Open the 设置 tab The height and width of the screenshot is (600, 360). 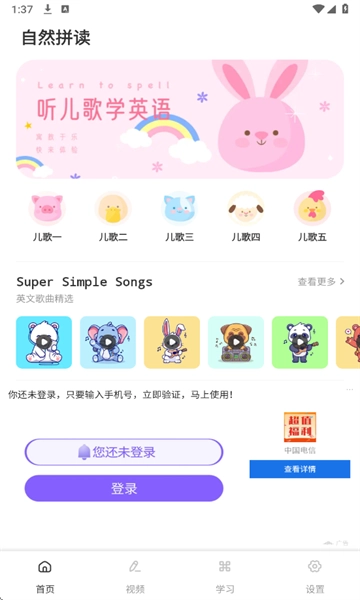pyautogui.click(x=314, y=576)
